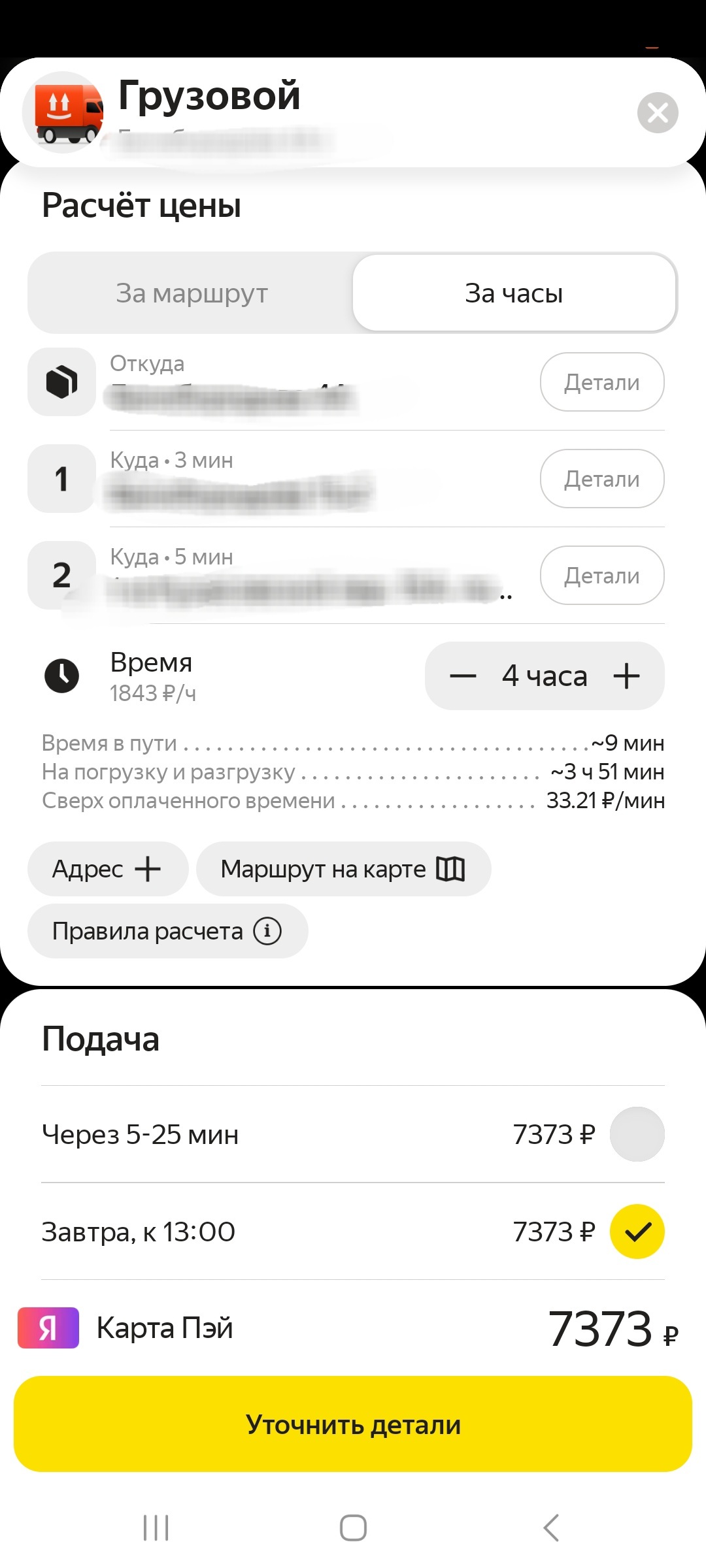Show Маршрут на карте

tap(343, 869)
